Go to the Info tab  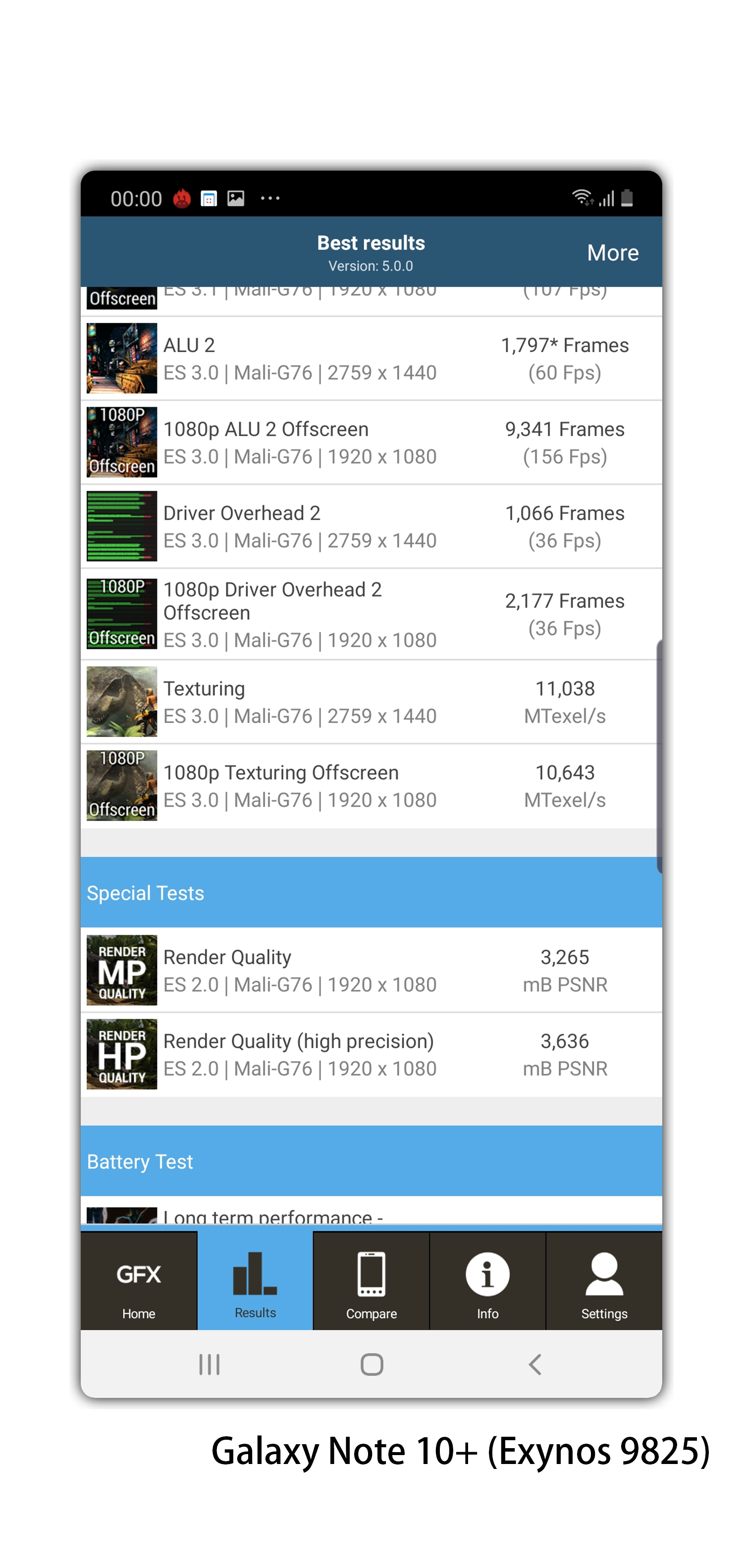coord(487,1282)
